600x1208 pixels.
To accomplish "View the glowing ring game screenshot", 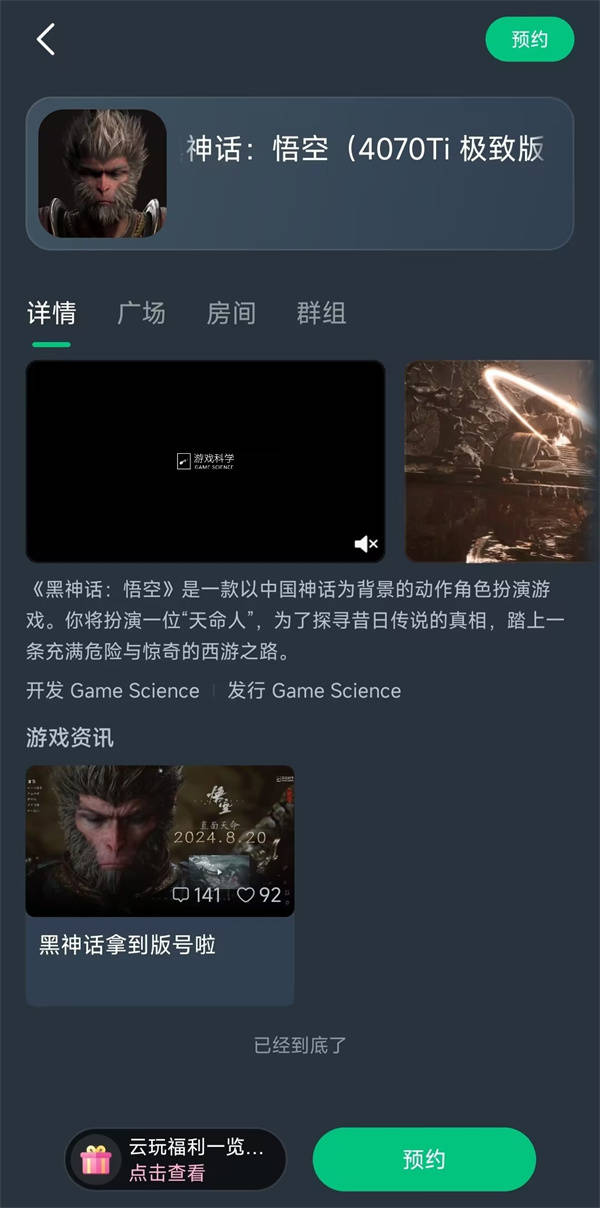I will 500,460.
